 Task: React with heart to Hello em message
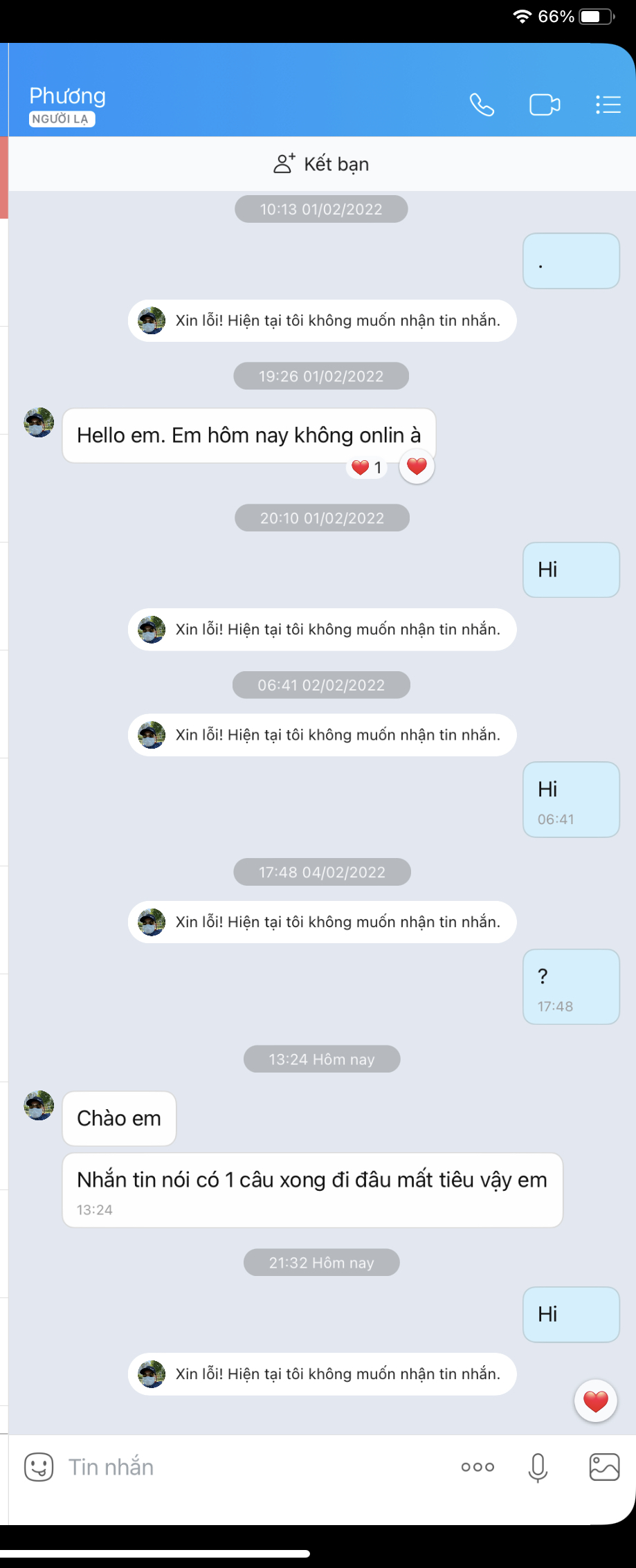[x=417, y=467]
